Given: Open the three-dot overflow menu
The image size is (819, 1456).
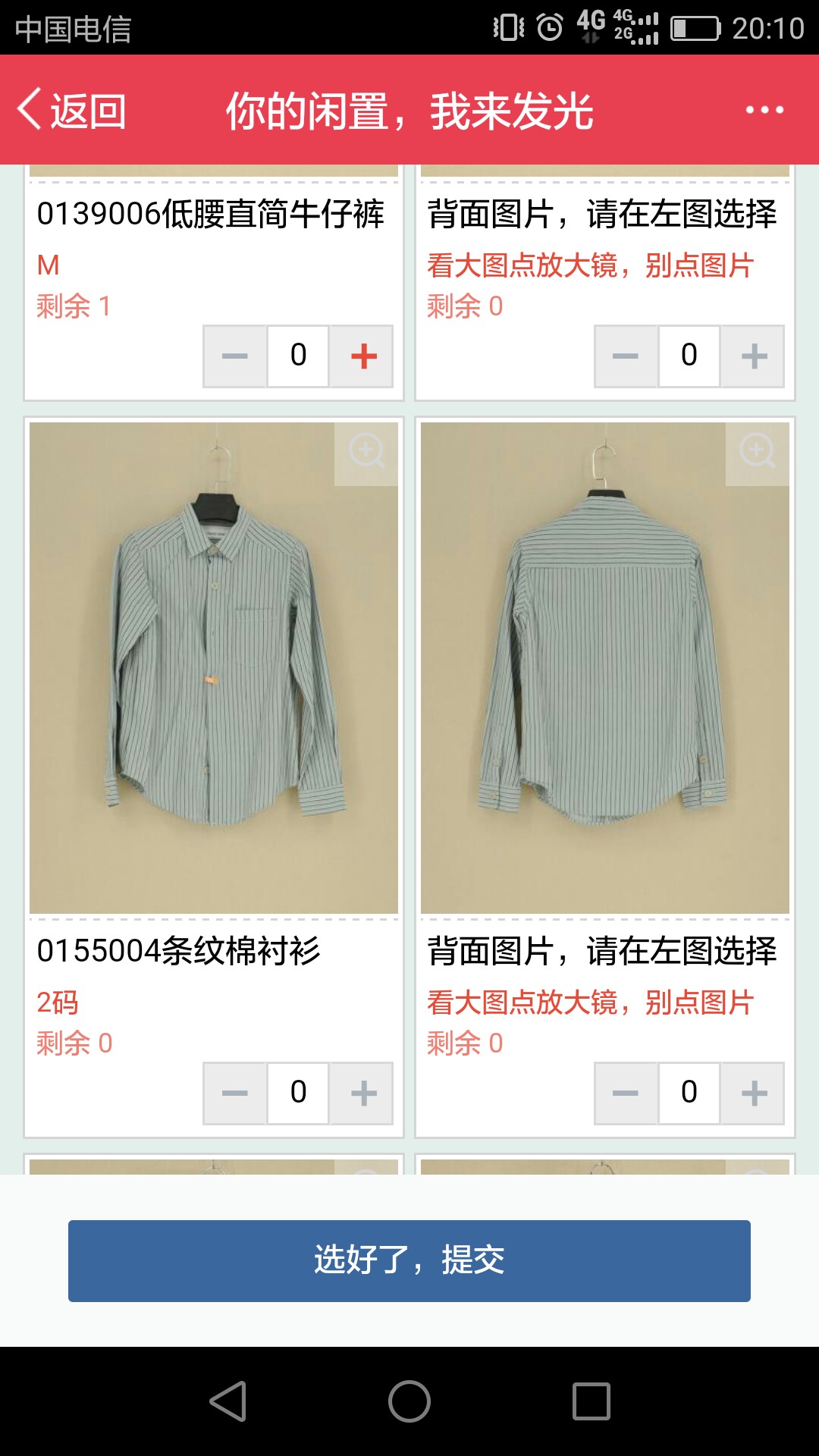Looking at the screenshot, I should tap(764, 111).
